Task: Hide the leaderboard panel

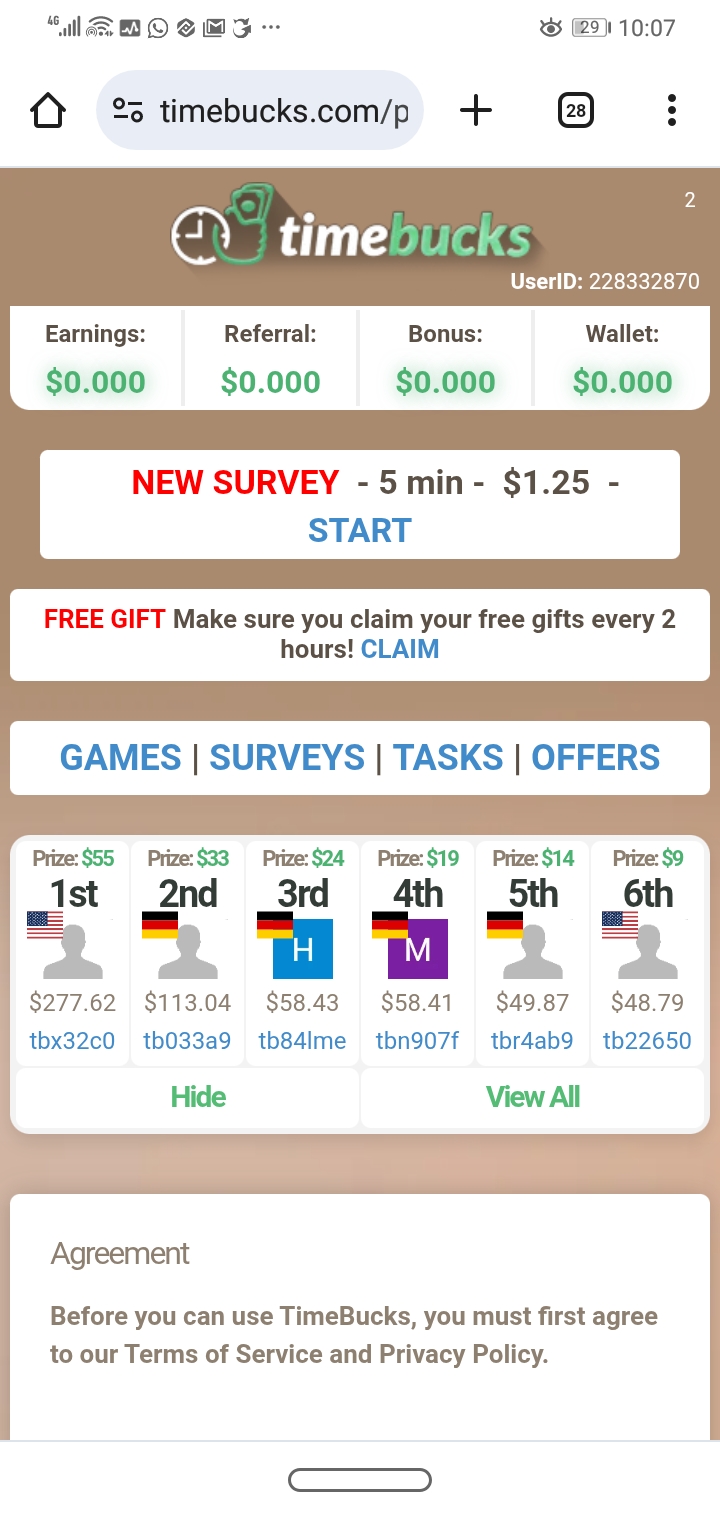Action: (198, 1097)
